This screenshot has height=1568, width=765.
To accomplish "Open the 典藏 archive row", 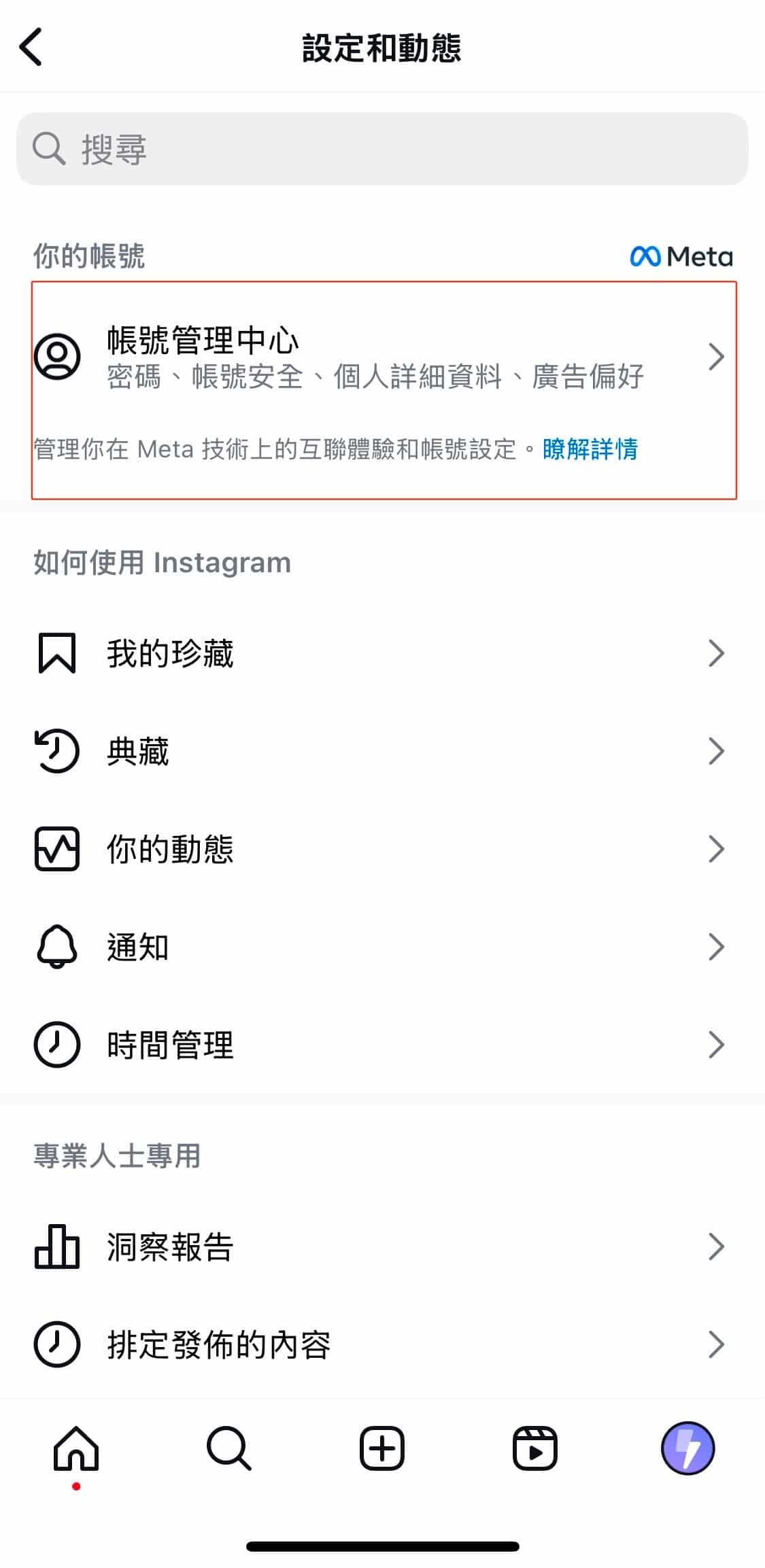I will (382, 751).
